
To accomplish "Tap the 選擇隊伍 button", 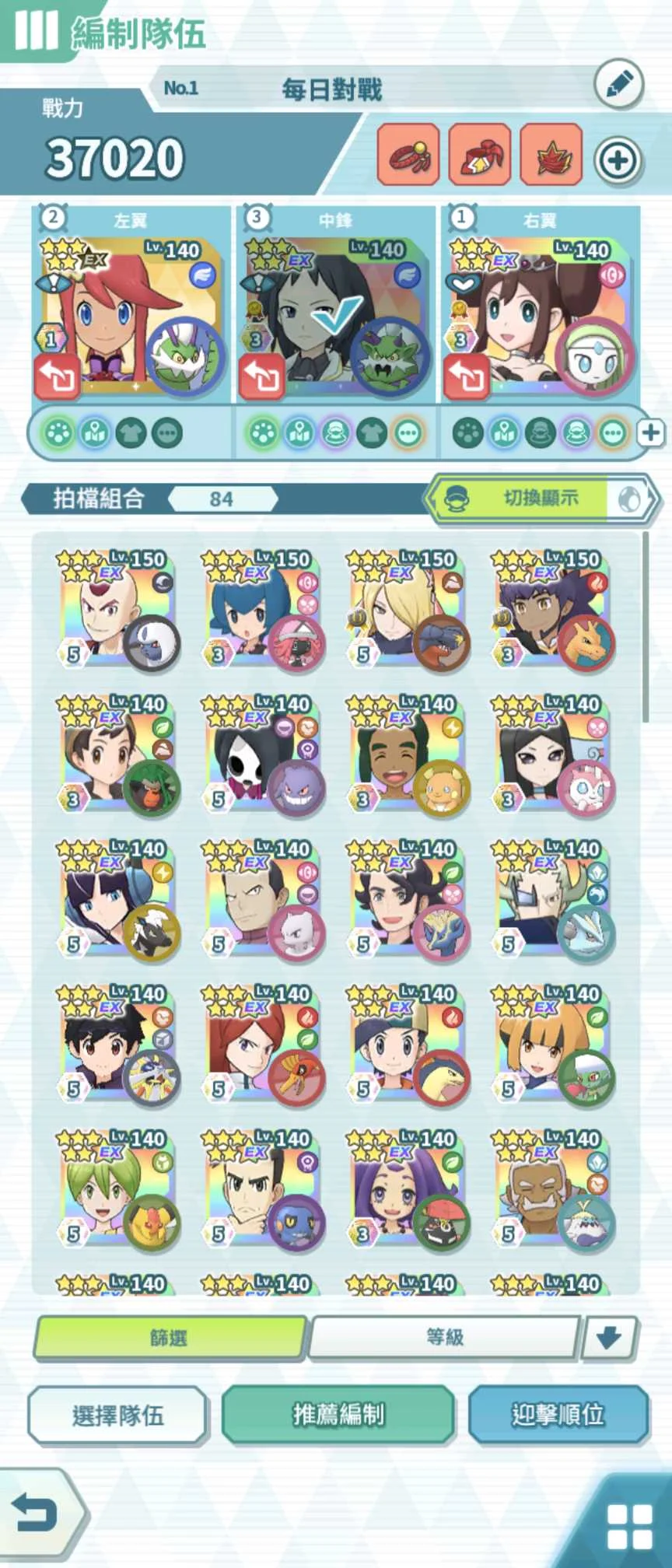I will [117, 1415].
